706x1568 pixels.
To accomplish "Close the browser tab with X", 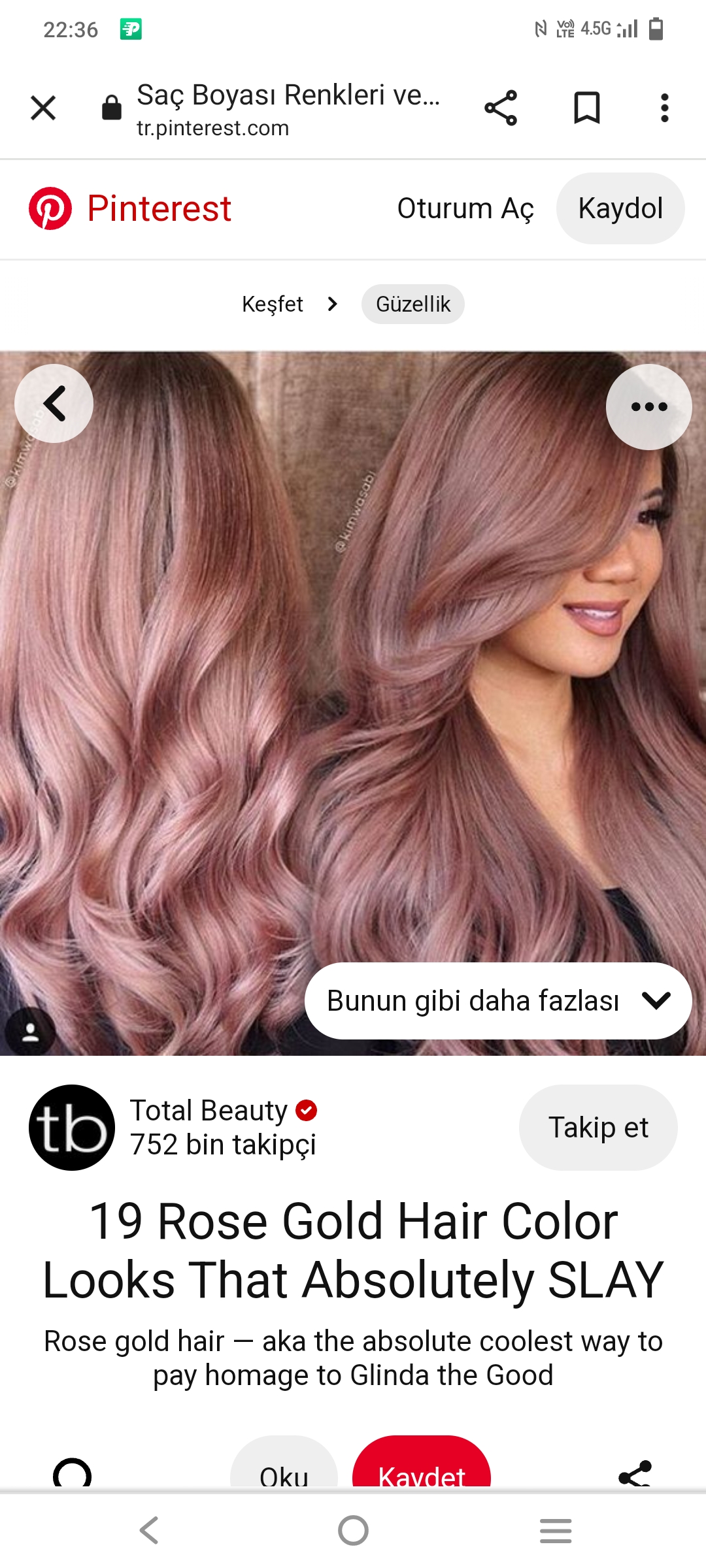I will pos(43,108).
